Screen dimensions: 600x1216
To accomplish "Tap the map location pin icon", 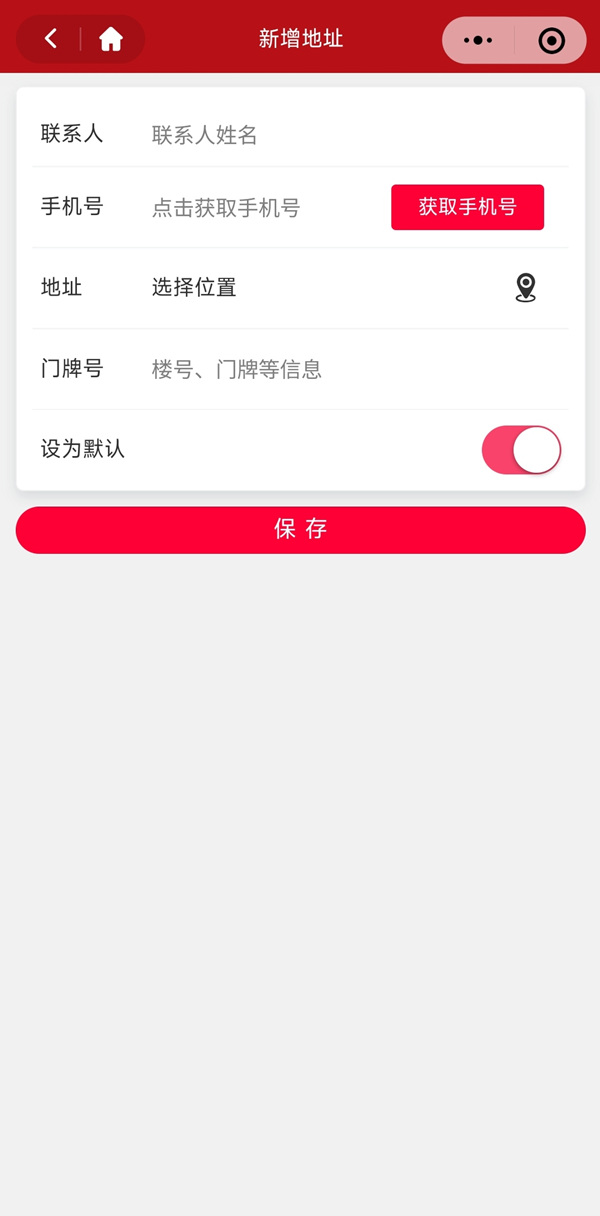I will click(x=525, y=288).
